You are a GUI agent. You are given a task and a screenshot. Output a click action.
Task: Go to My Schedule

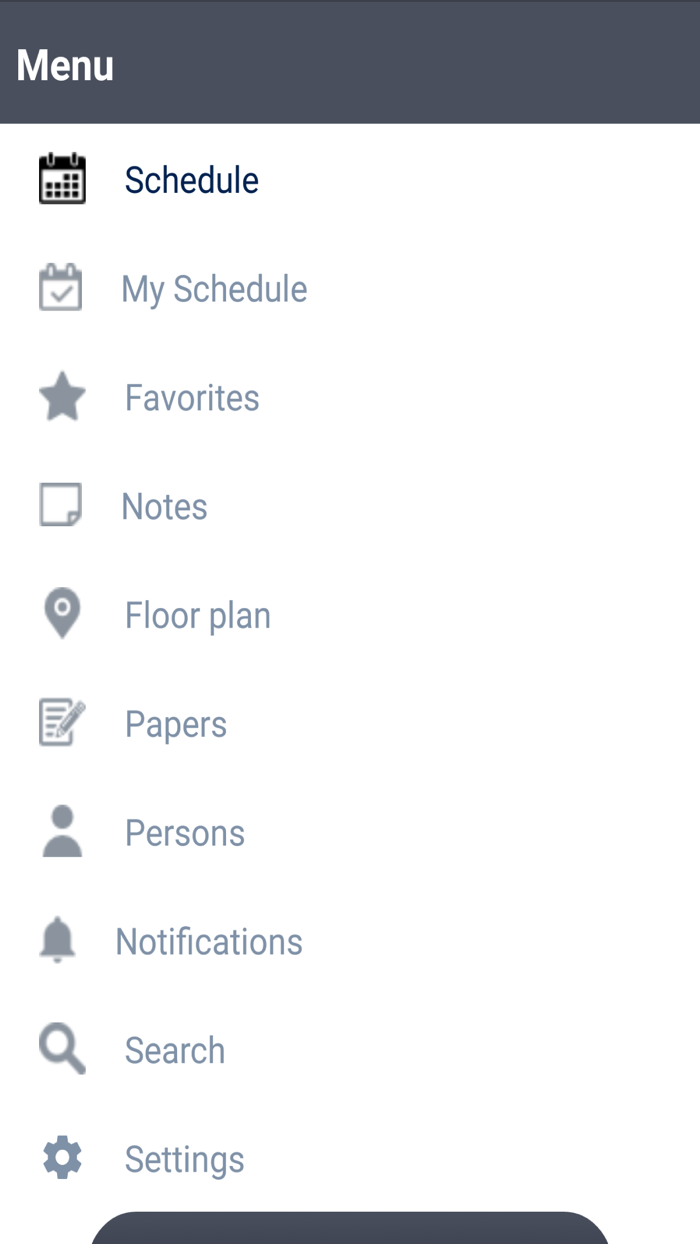213,289
